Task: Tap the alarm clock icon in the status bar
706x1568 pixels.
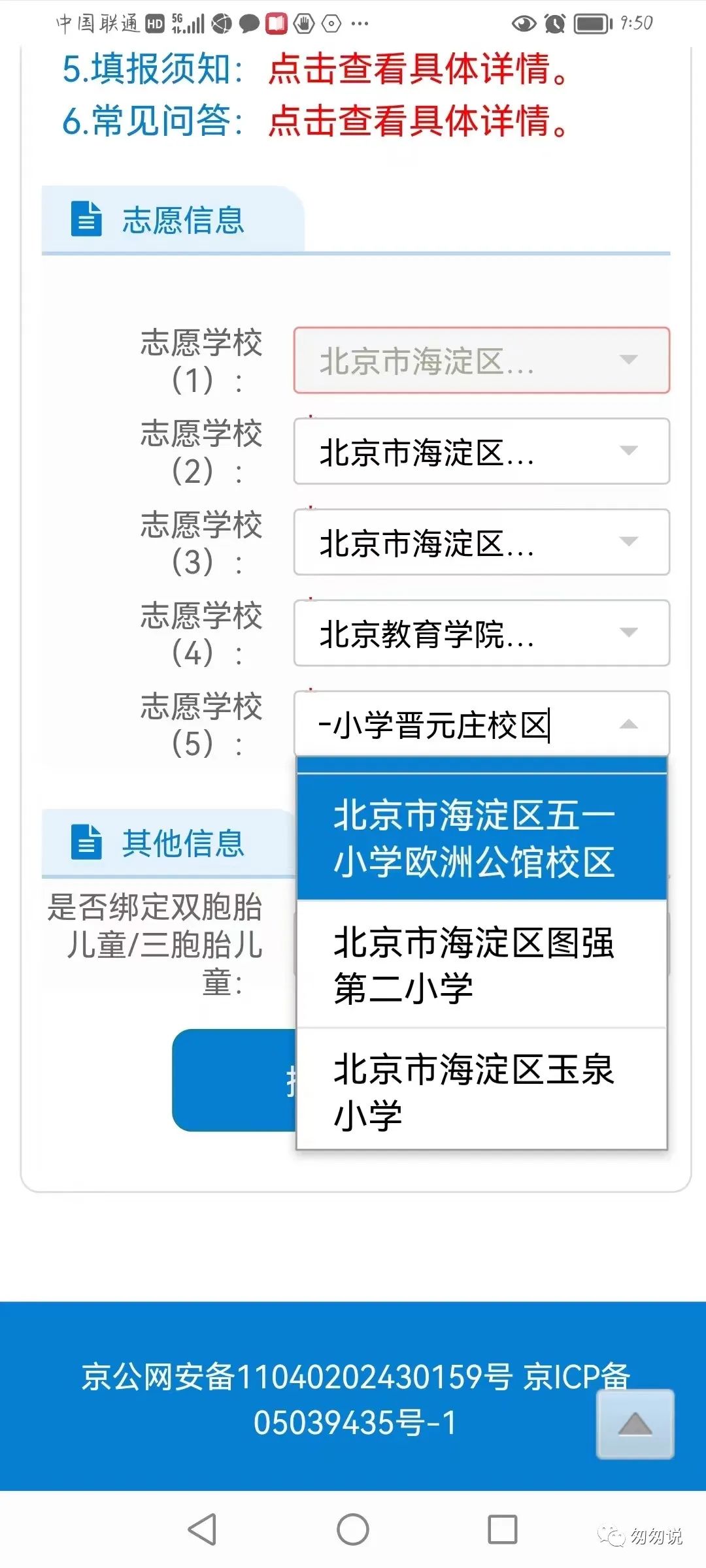Action: pyautogui.click(x=555, y=23)
